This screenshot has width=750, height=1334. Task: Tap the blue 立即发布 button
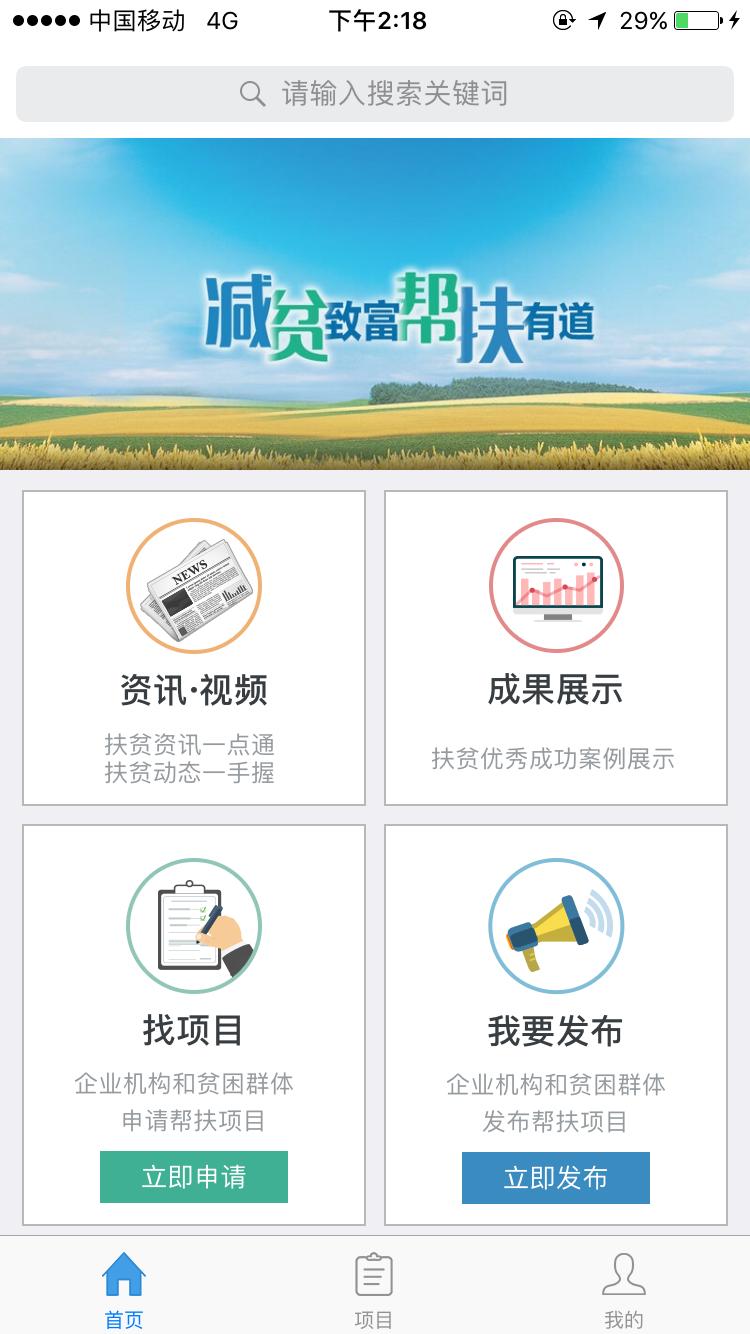point(556,1178)
